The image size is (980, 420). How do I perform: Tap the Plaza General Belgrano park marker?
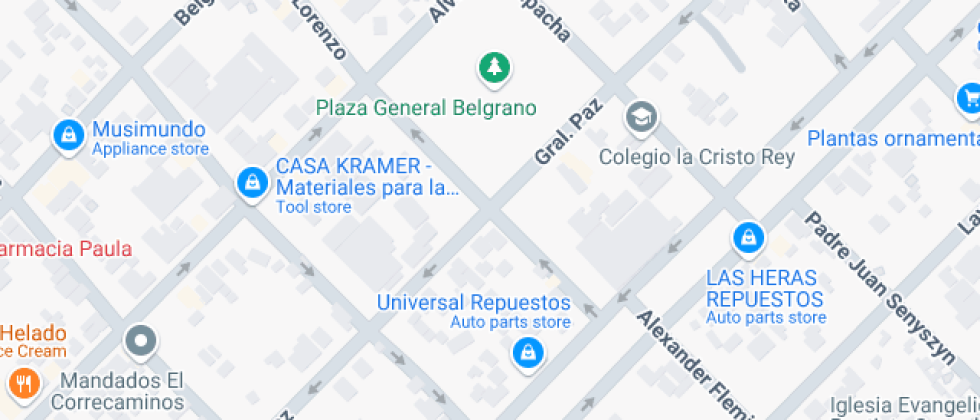[x=493, y=68]
